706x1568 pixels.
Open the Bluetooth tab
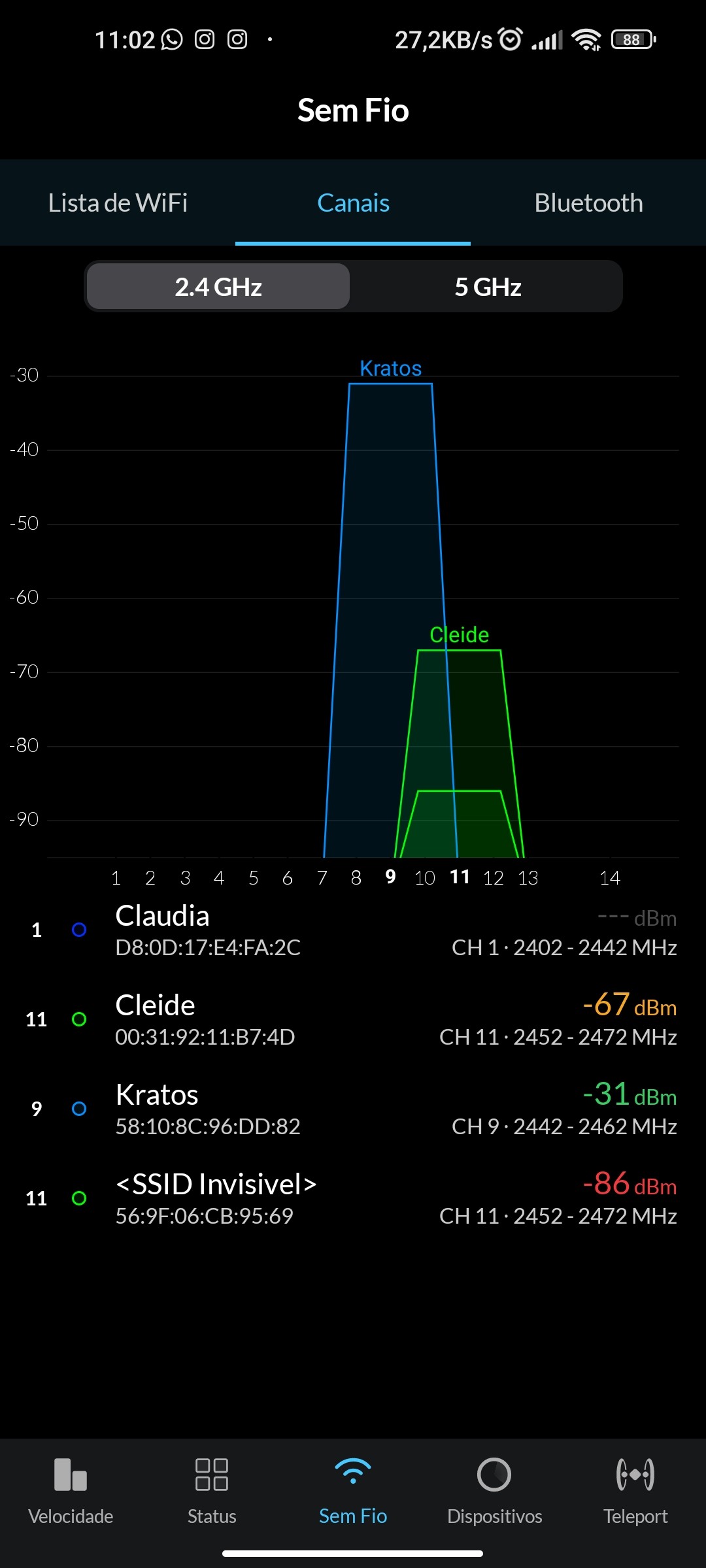588,203
